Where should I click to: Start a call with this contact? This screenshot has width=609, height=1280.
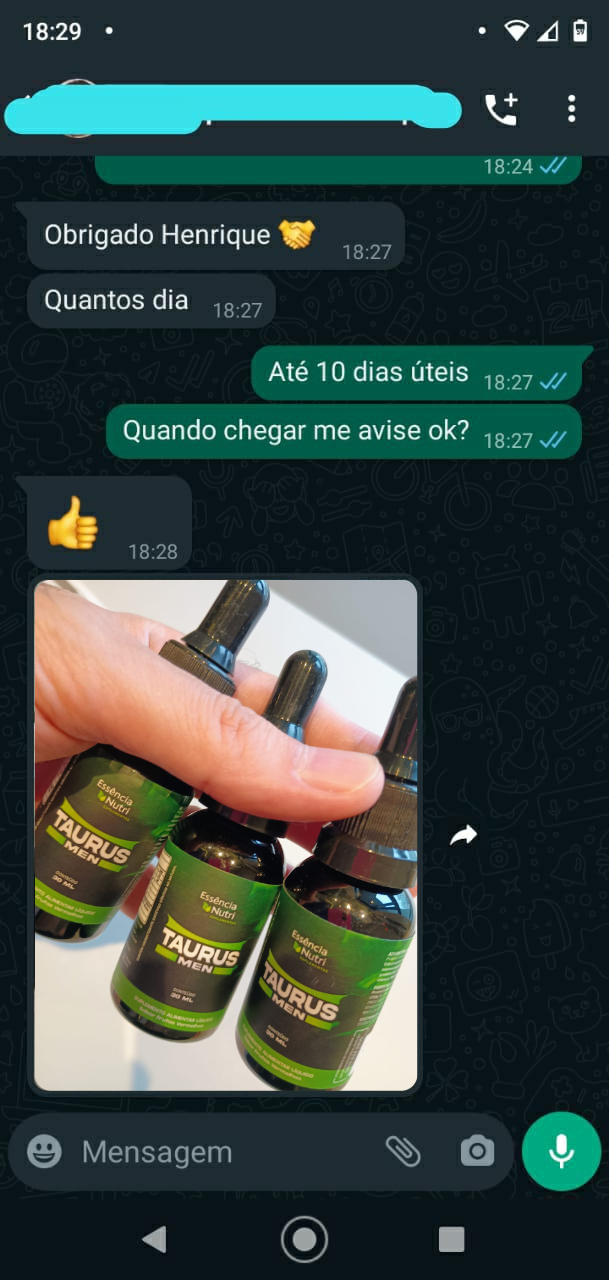tap(501, 109)
